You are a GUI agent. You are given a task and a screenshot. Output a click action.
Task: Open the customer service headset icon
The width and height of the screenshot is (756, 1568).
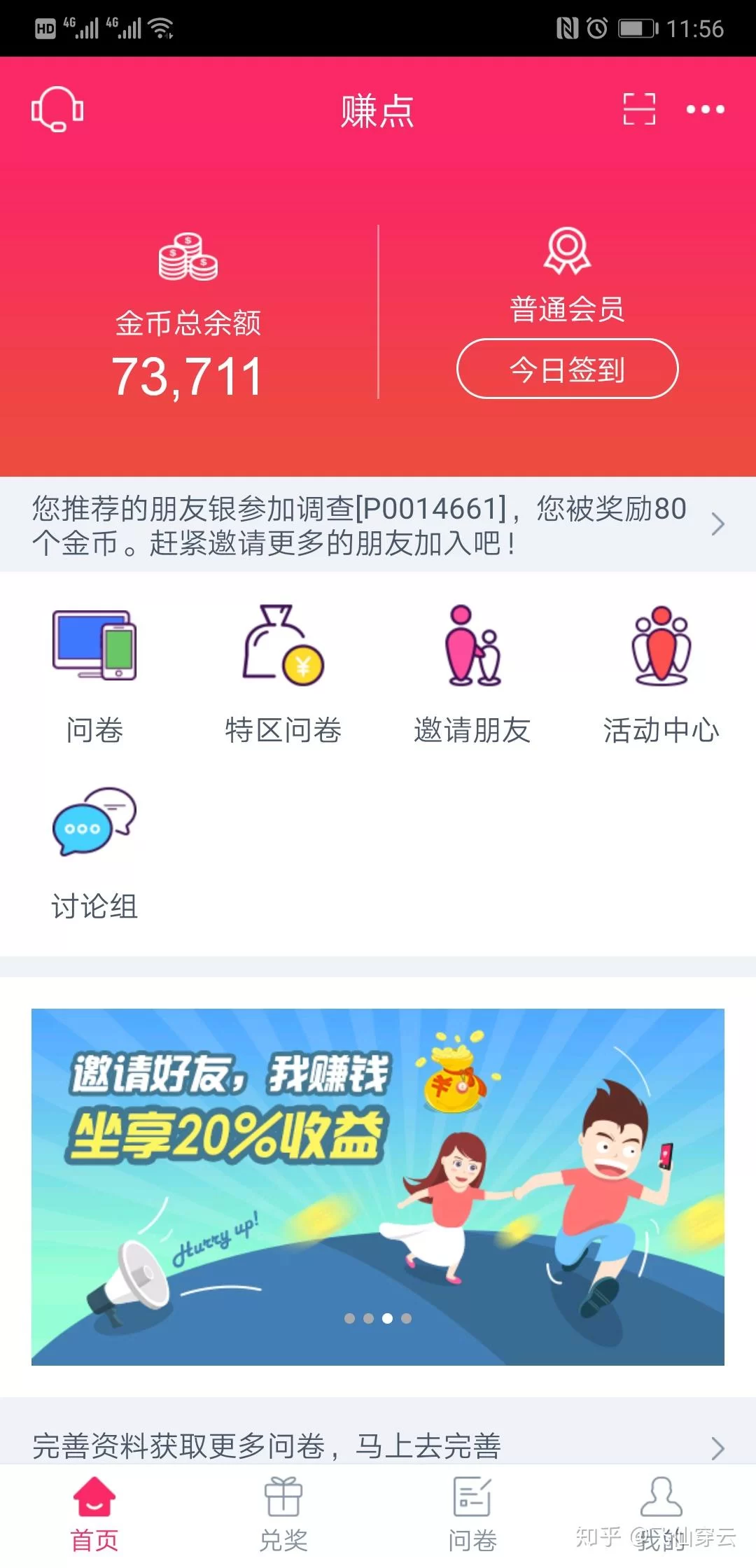pyautogui.click(x=57, y=109)
